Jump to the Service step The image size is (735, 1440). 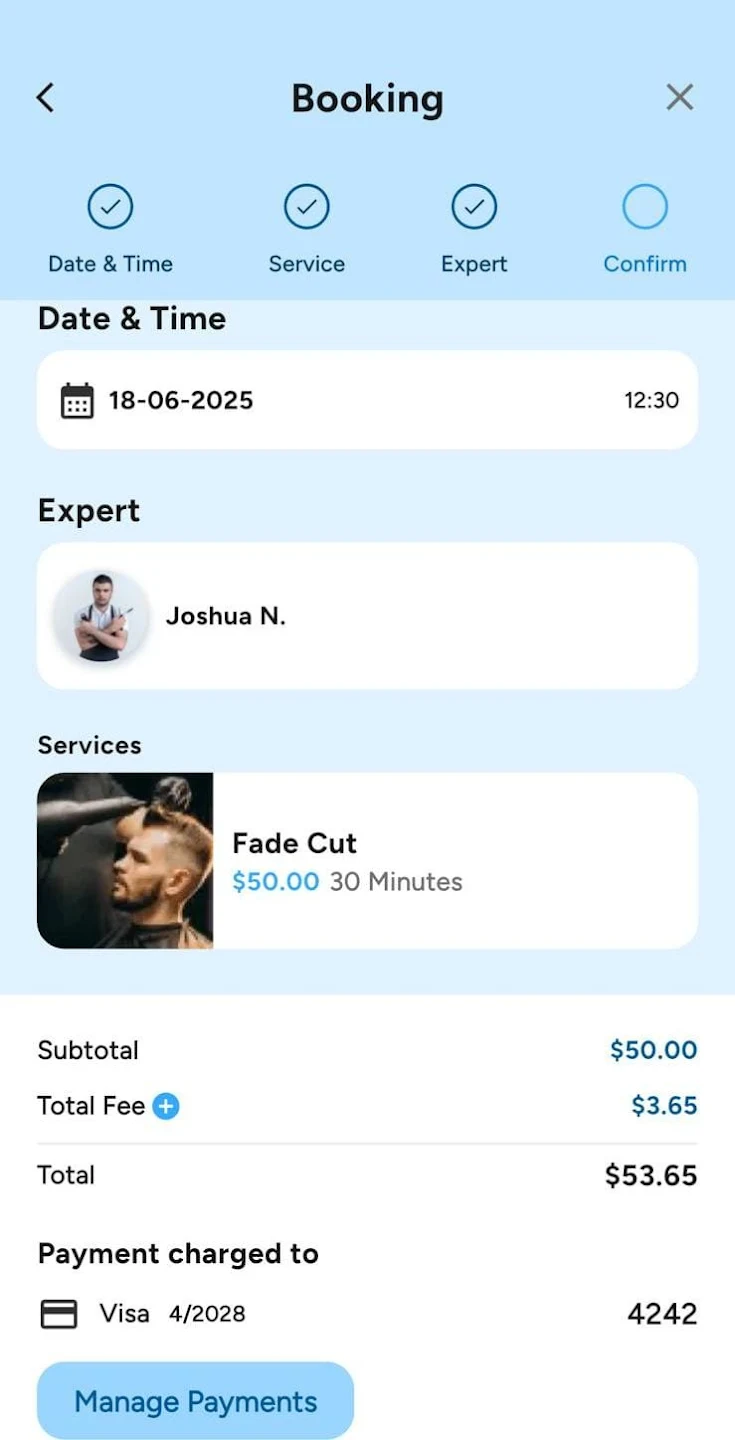pyautogui.click(x=306, y=208)
